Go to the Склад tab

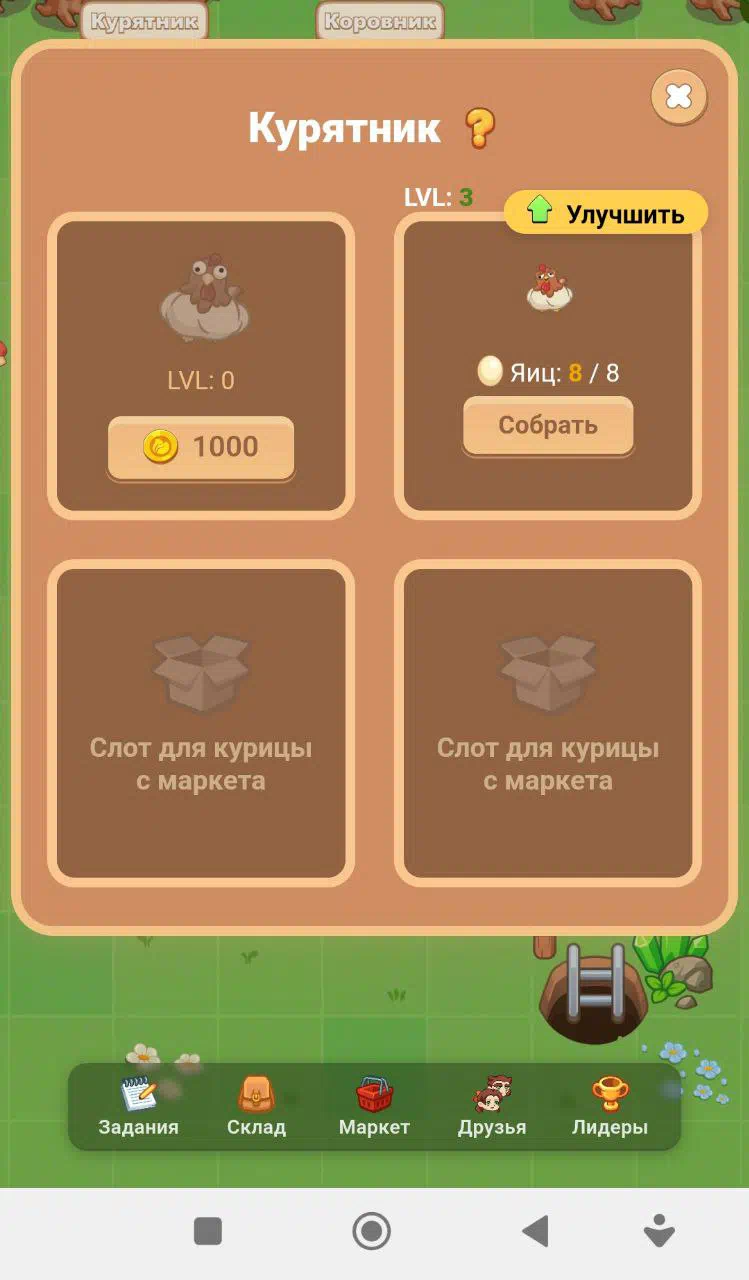point(256,1107)
